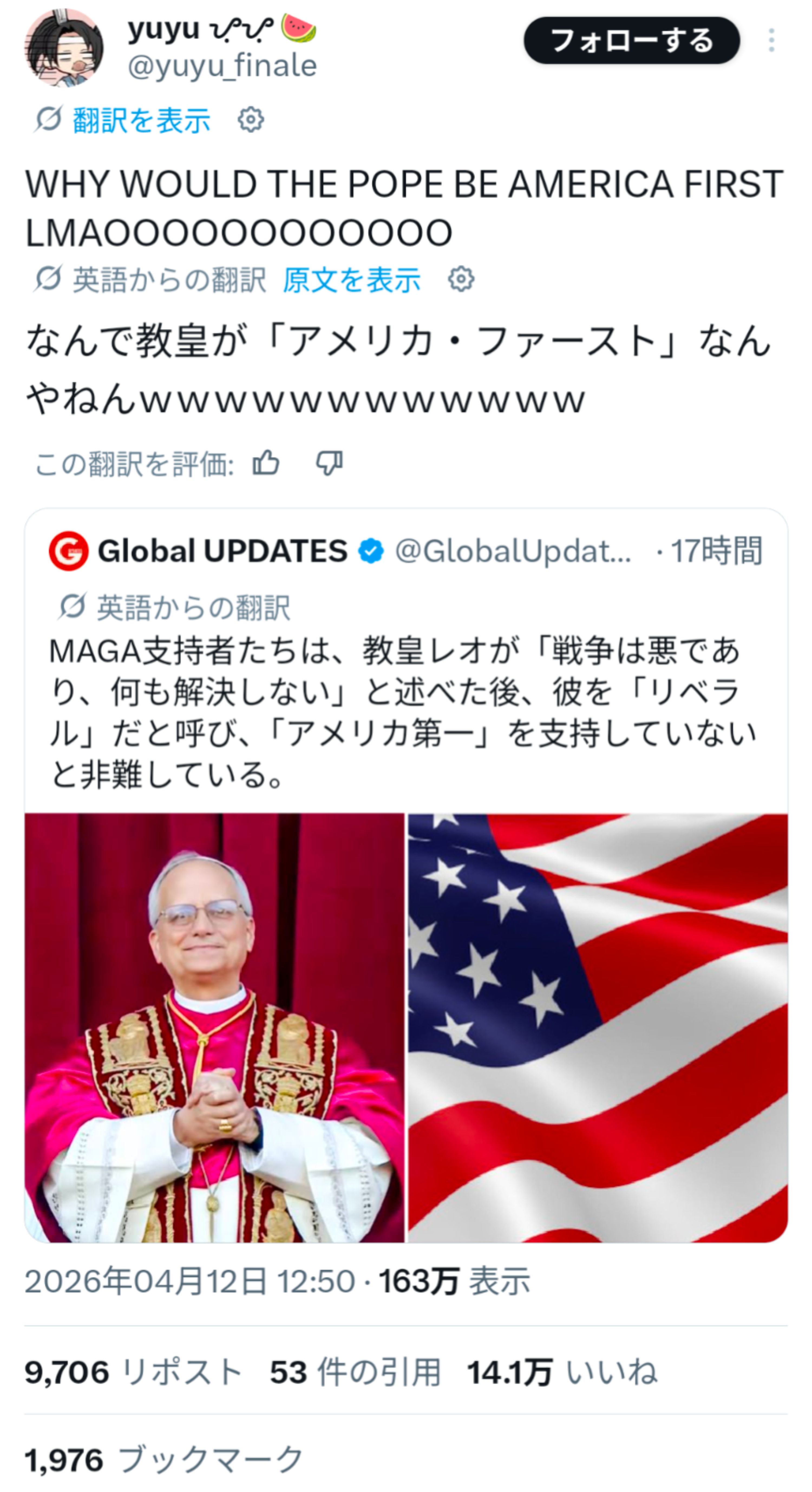
Task: Open the tweet overflow menu
Action: click(x=771, y=40)
